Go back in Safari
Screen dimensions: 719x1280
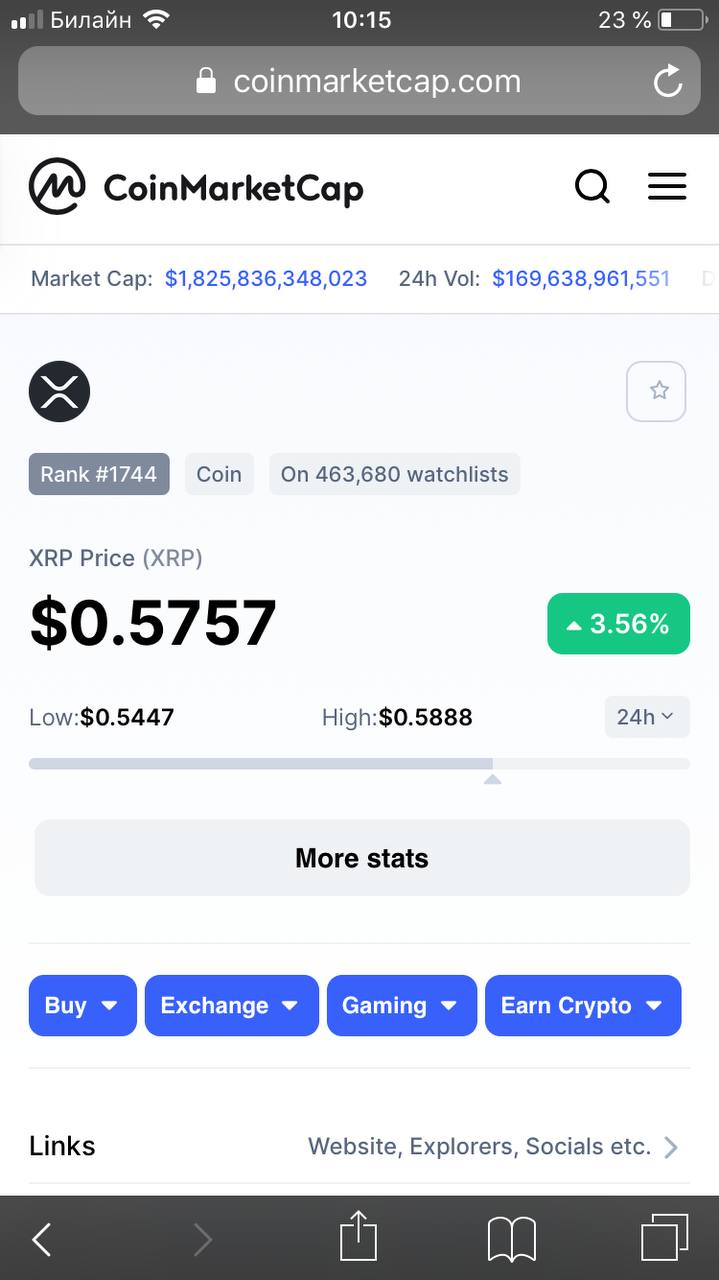(x=42, y=1240)
